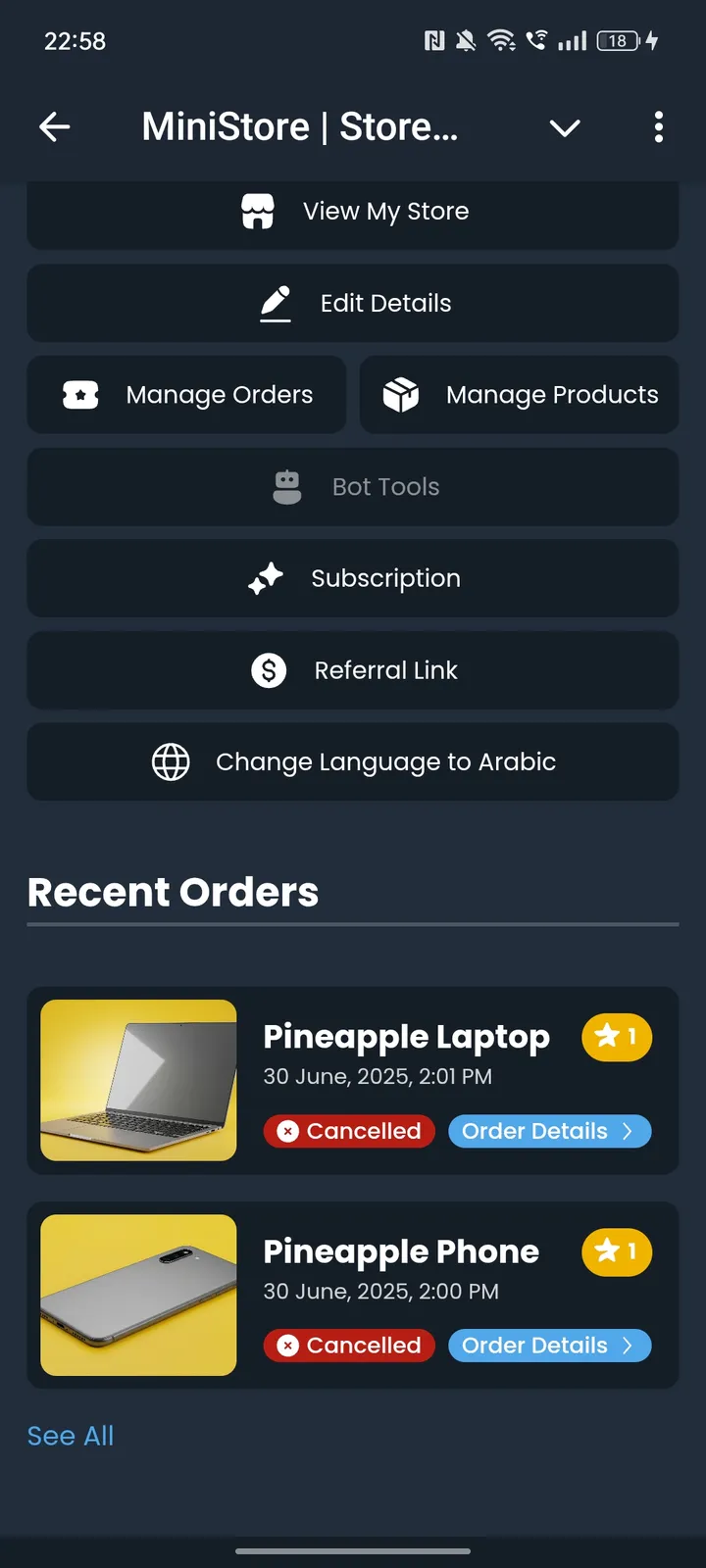Image resolution: width=706 pixels, height=1568 pixels.
Task: Select the Subscription sparkle icon
Action: coord(266,578)
